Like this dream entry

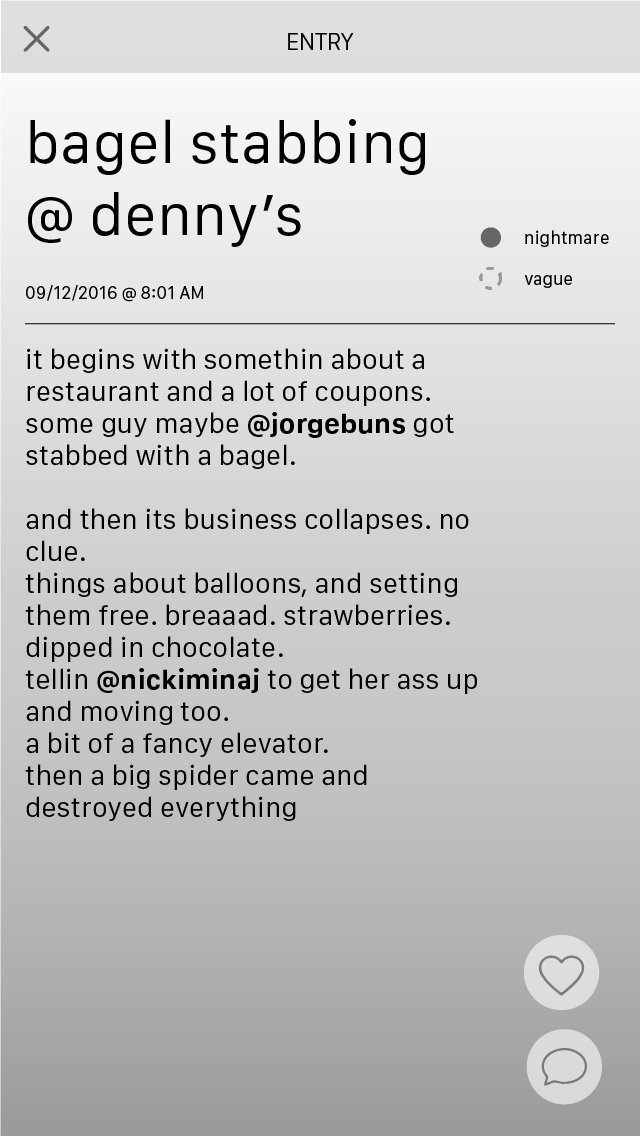pyautogui.click(x=561, y=973)
